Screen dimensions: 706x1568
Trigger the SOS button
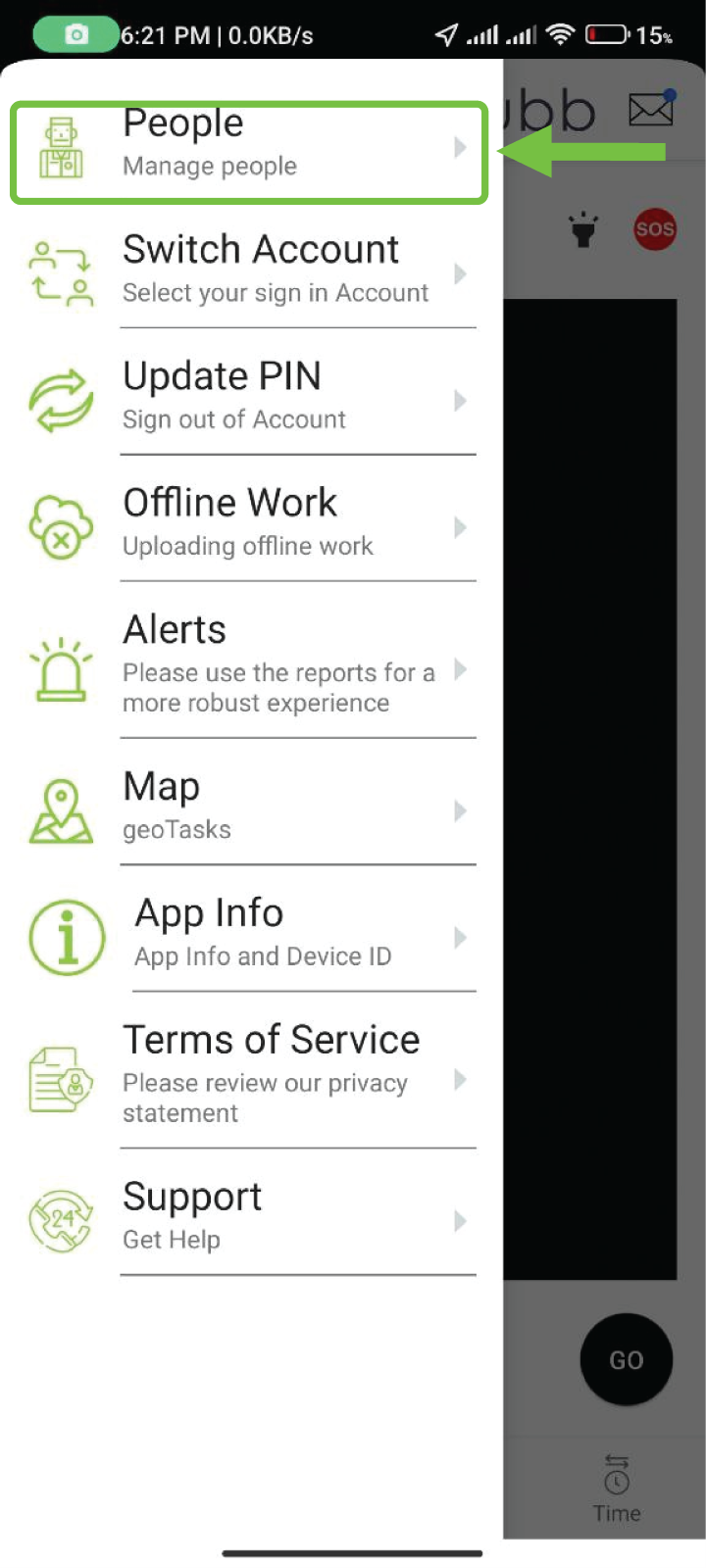(654, 229)
